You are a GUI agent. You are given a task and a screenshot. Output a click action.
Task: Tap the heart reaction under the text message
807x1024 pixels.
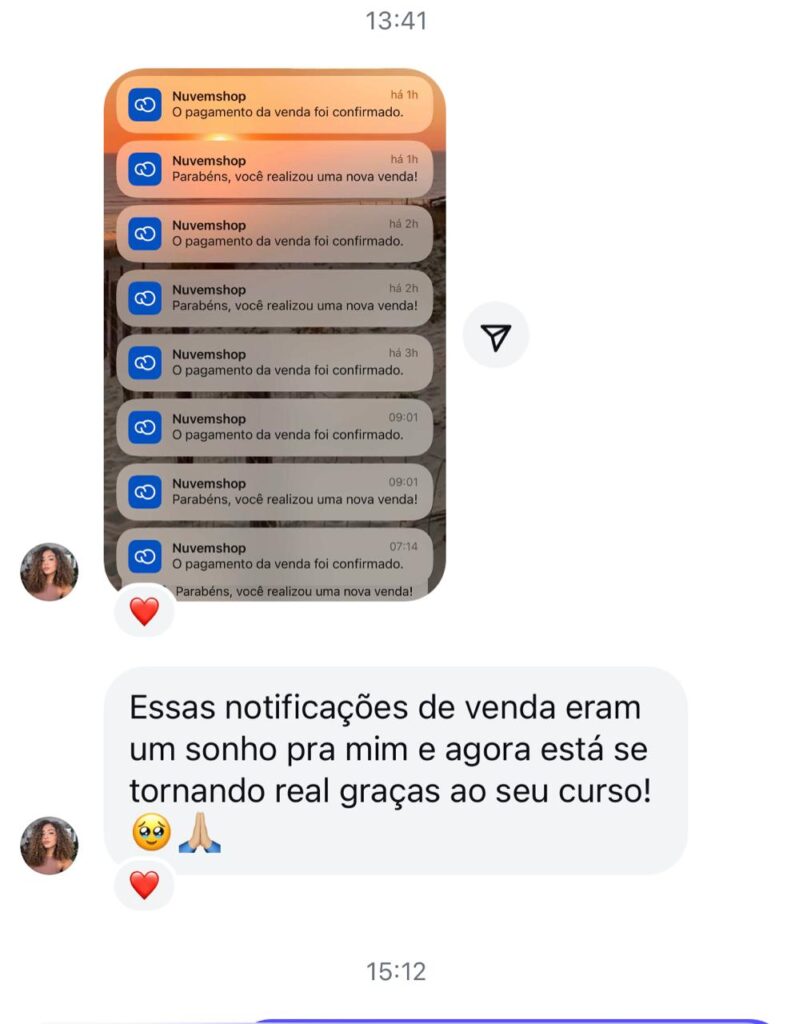[x=145, y=884]
